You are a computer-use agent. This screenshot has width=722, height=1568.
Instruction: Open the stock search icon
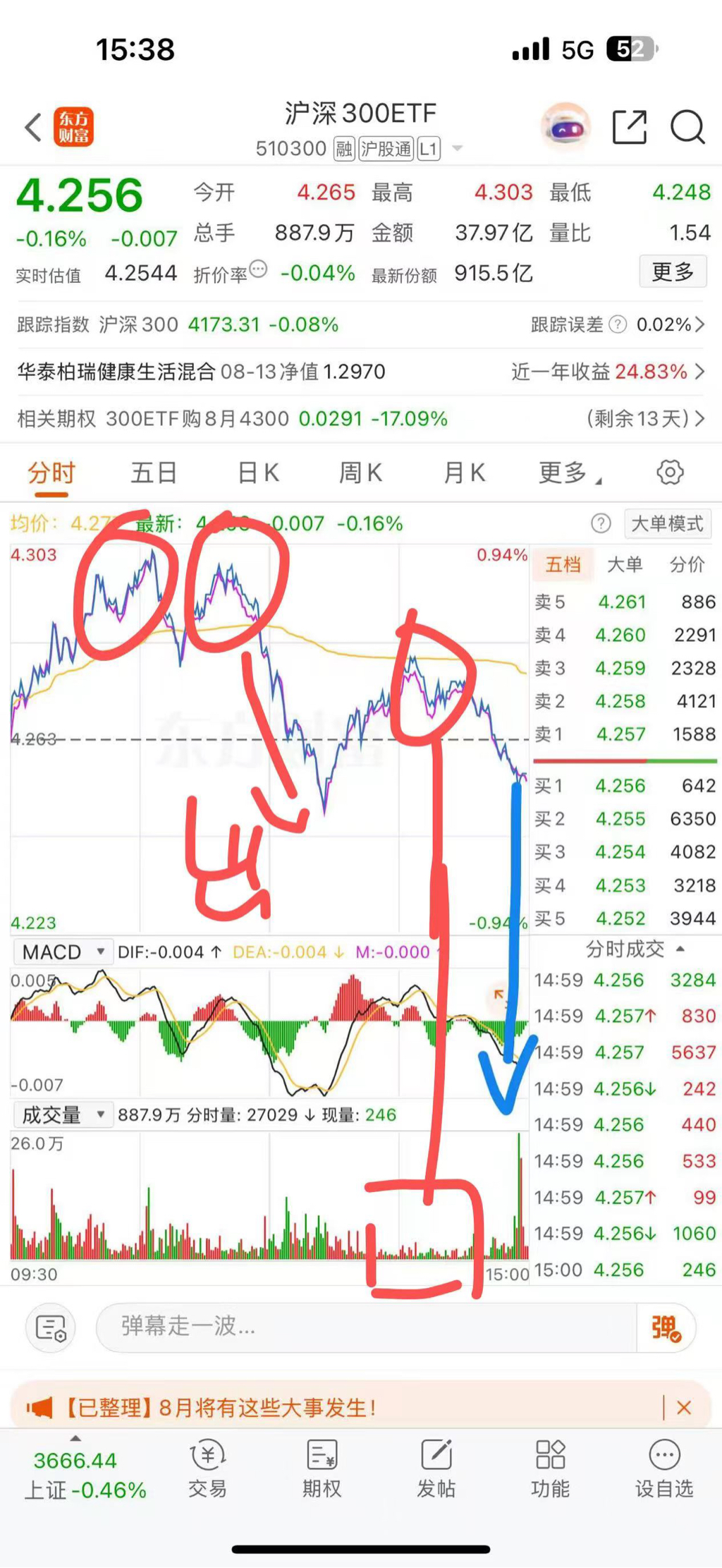click(x=687, y=128)
